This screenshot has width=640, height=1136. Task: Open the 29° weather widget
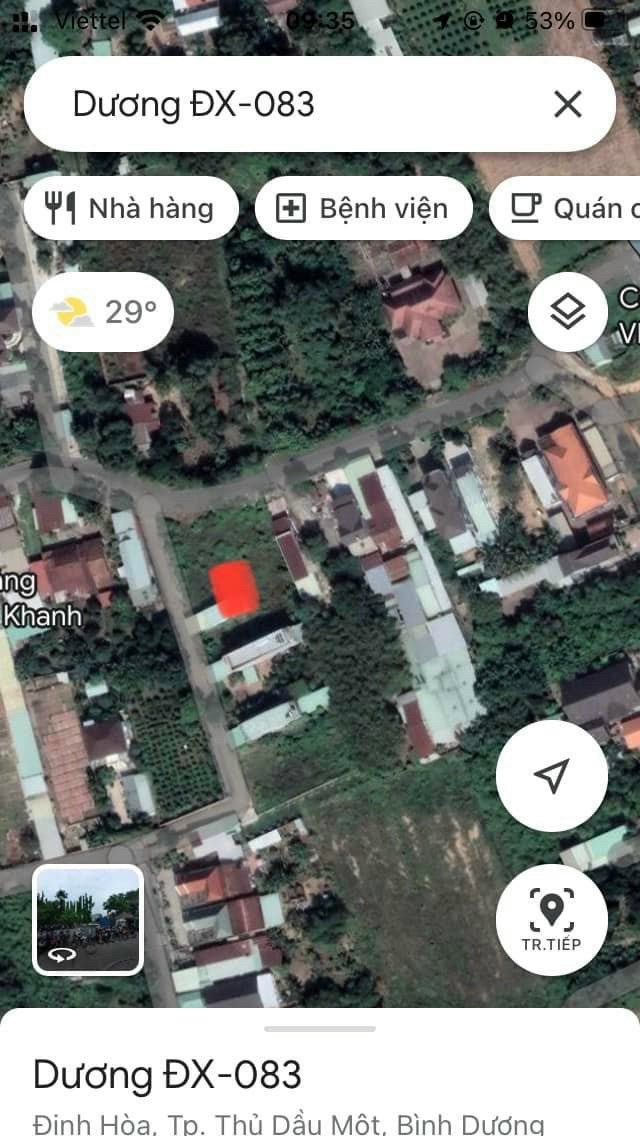(x=103, y=312)
